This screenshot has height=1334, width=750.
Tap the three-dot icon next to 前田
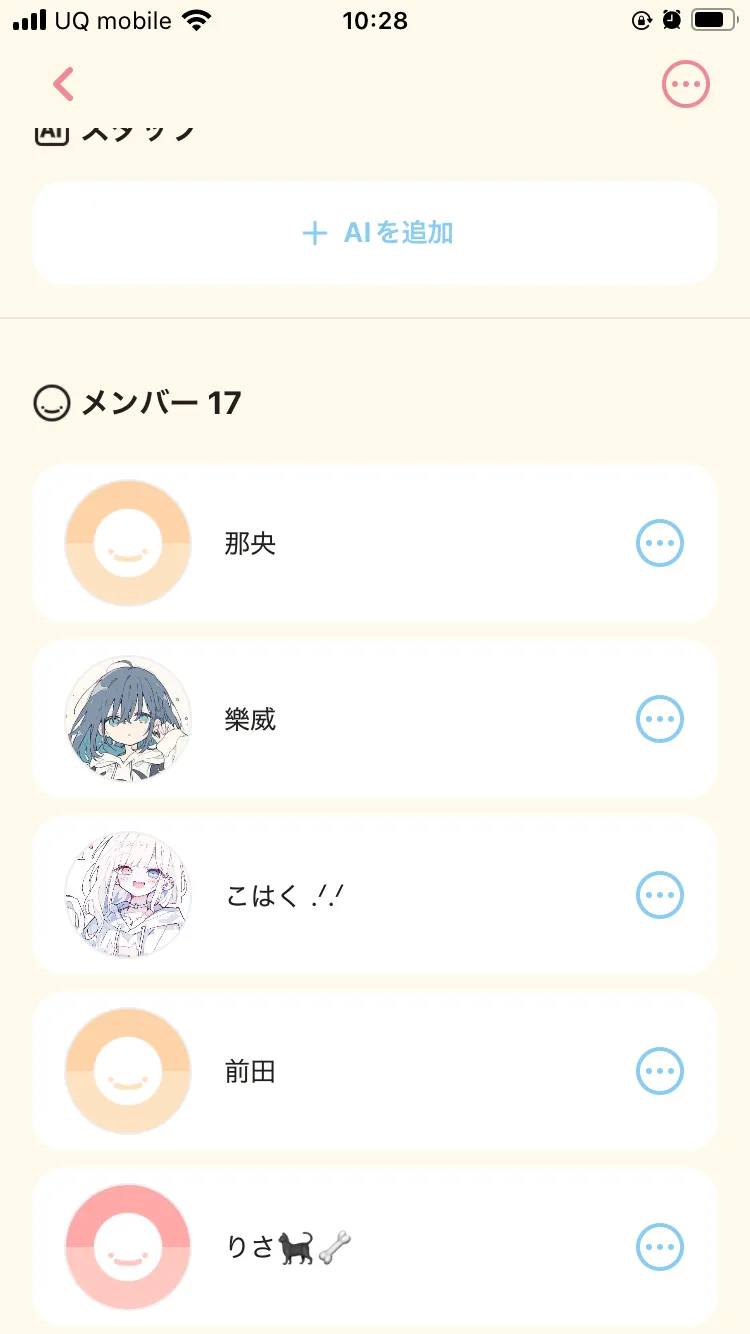click(660, 1072)
